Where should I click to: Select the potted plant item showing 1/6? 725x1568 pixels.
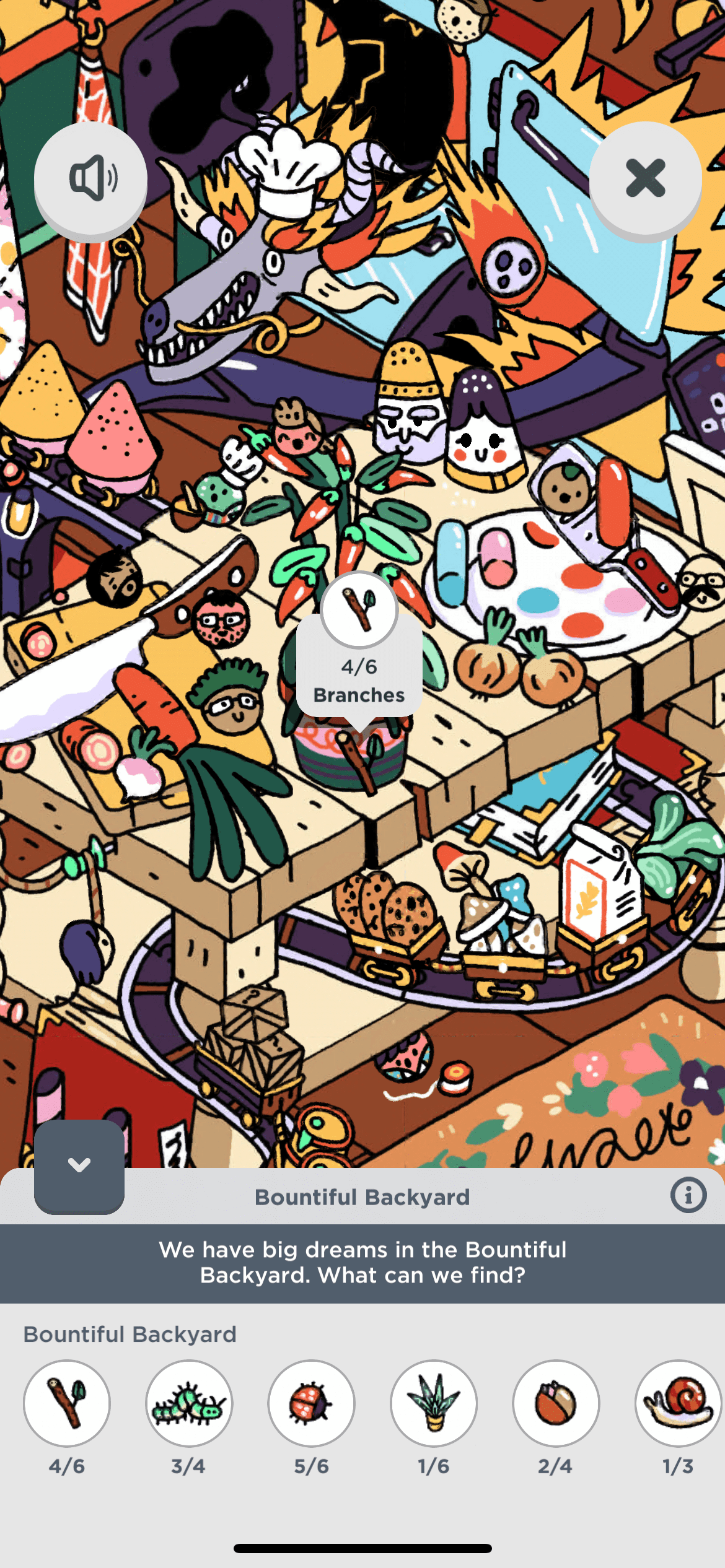click(x=433, y=1403)
